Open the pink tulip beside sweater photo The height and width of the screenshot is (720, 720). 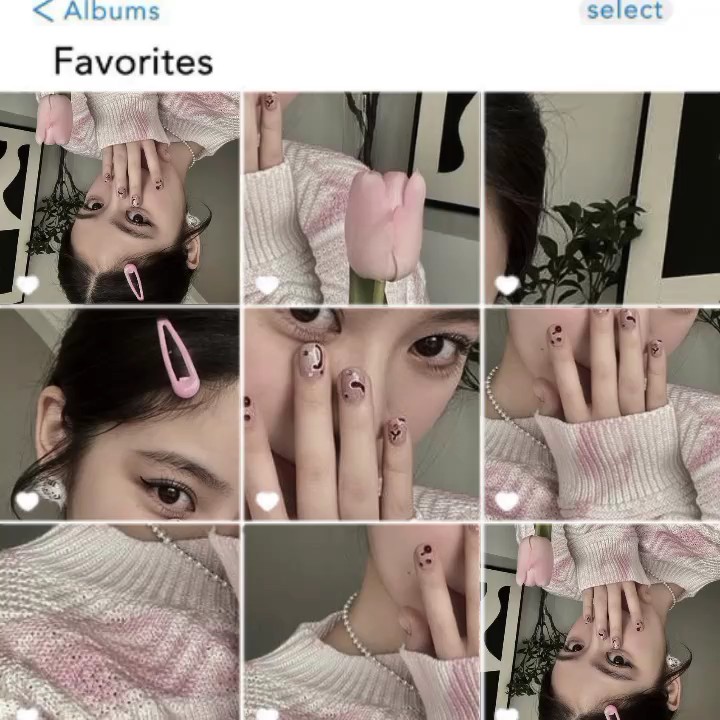360,198
